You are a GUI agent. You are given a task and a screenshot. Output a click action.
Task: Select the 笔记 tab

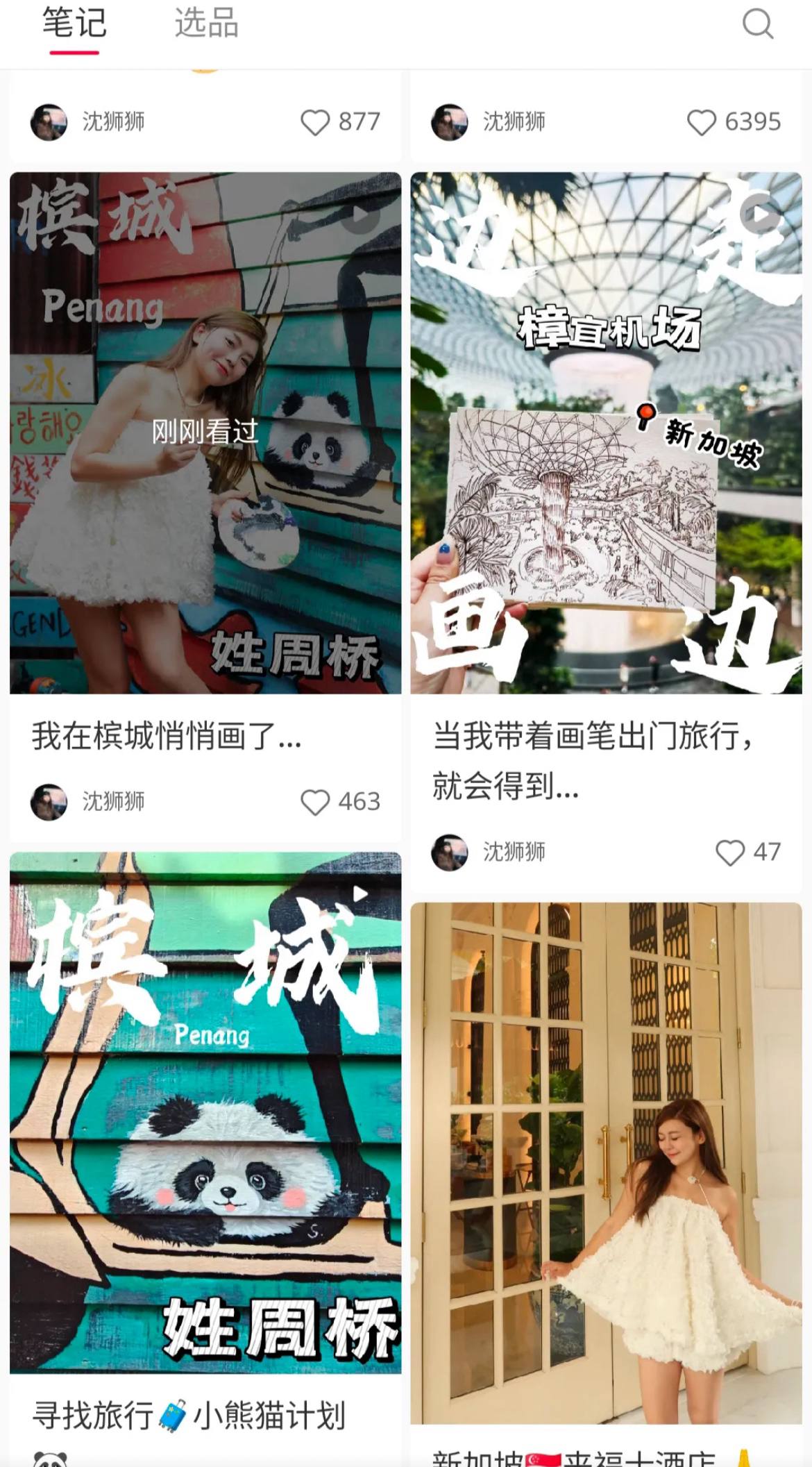click(74, 24)
